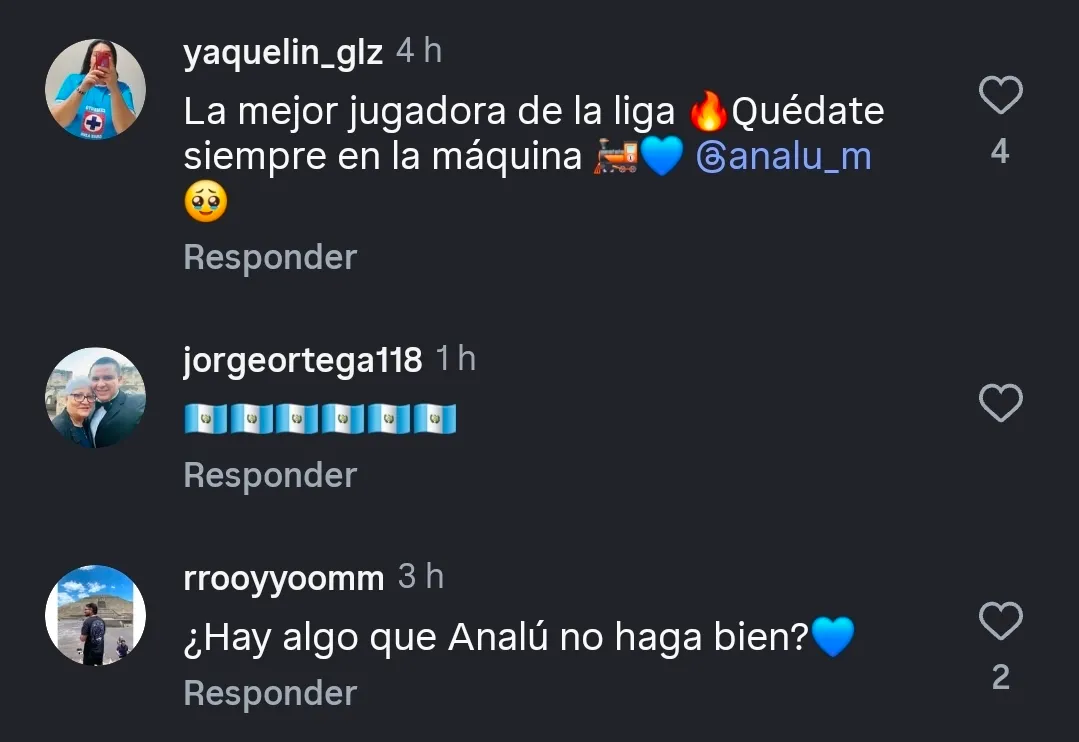
Task: Like rrooyyoomm's comment about Analú
Action: click(999, 622)
